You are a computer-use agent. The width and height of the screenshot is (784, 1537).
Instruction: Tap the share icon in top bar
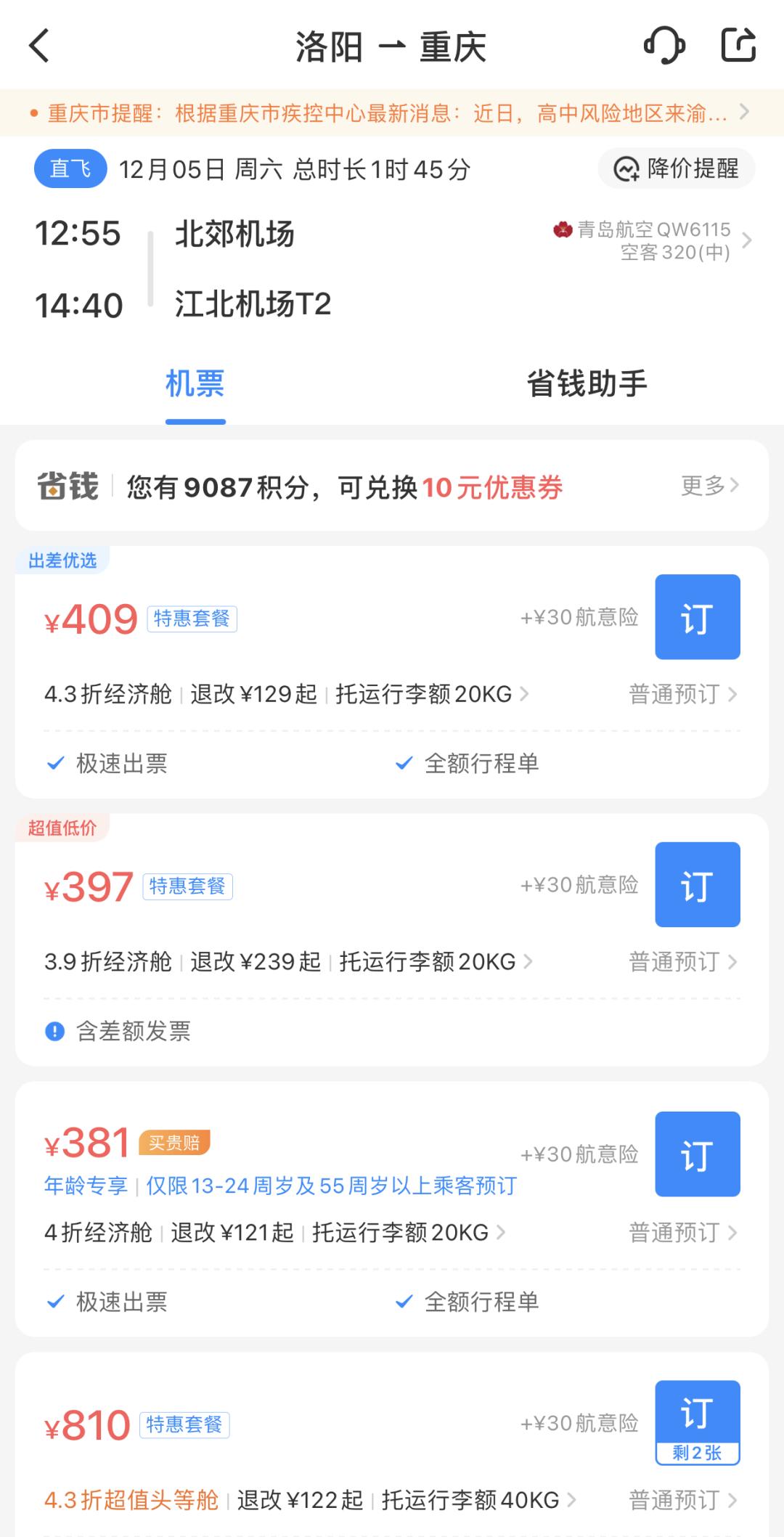click(738, 46)
